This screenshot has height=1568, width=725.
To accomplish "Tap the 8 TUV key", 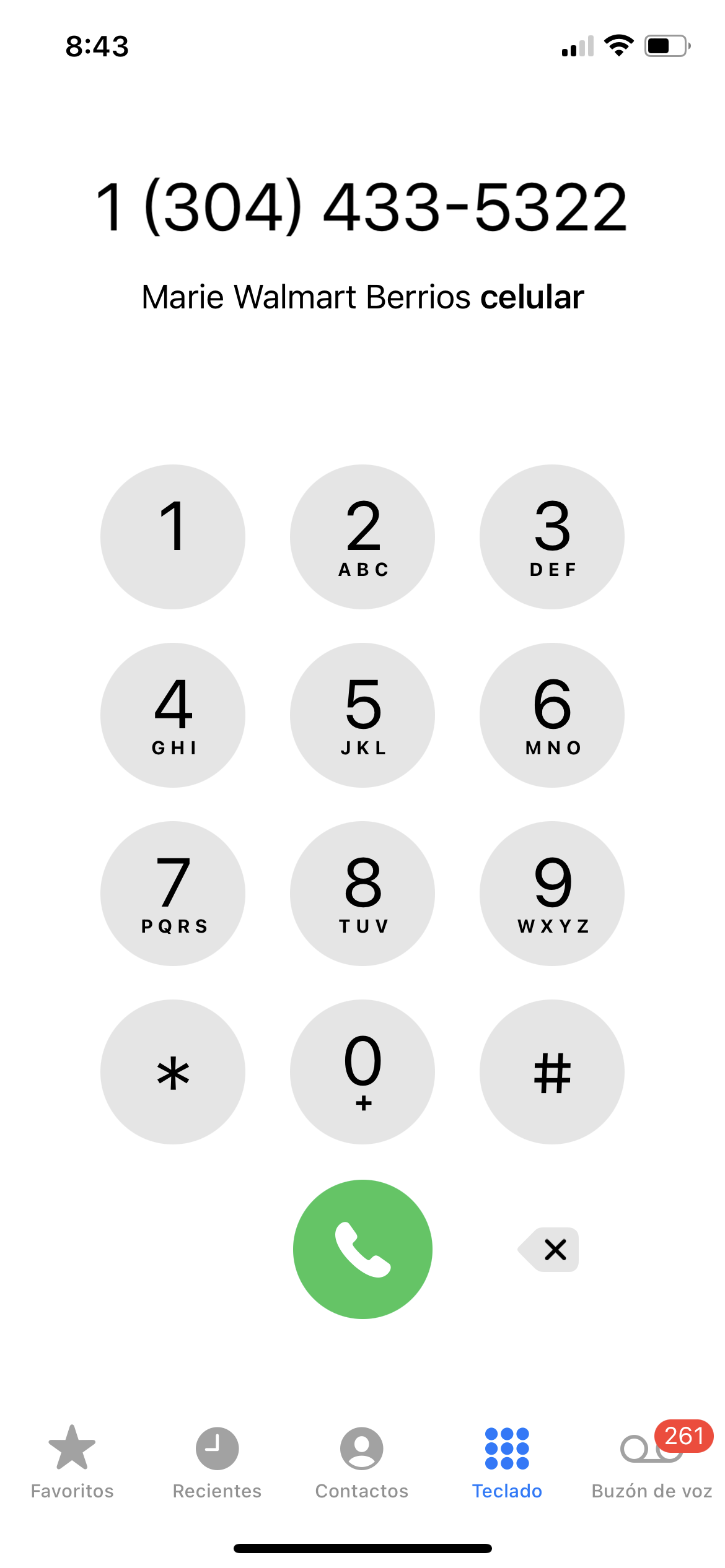I will [x=362, y=893].
